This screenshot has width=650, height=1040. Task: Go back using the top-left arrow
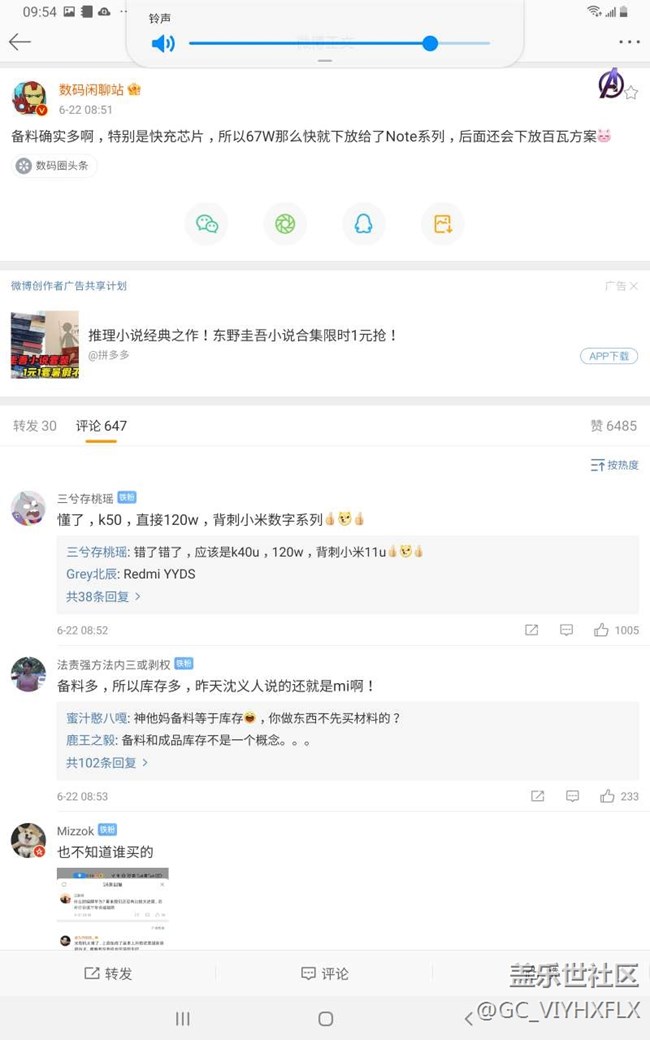[20, 41]
